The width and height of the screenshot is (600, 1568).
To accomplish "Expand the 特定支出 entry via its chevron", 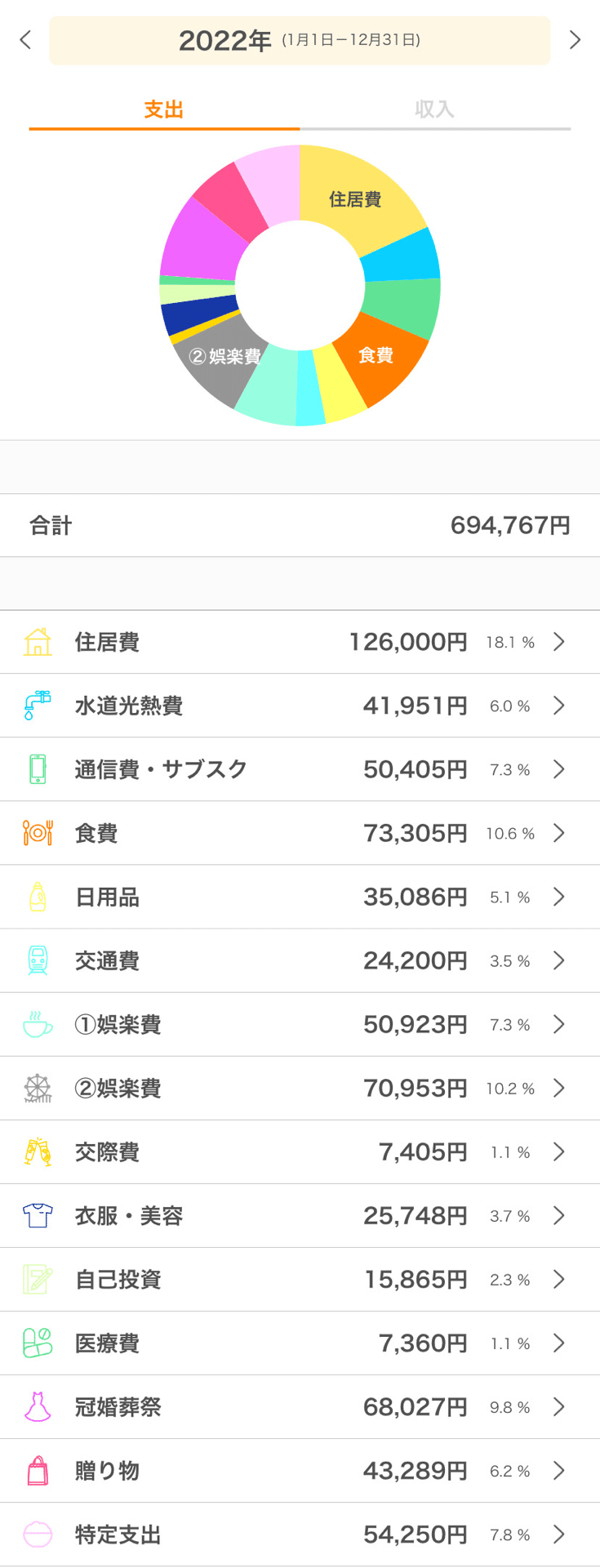I will (558, 1535).
